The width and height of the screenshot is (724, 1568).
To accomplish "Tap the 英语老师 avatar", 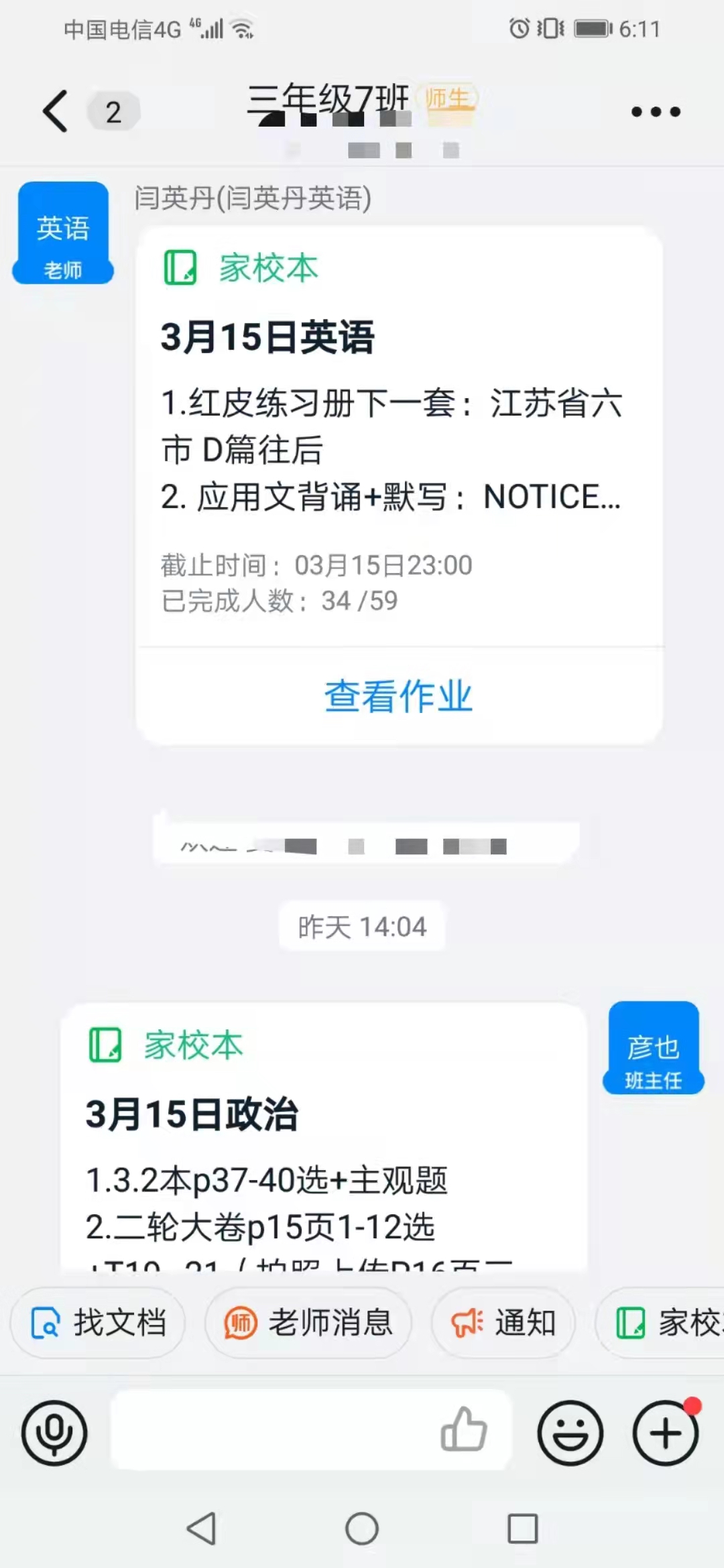I will tap(63, 233).
